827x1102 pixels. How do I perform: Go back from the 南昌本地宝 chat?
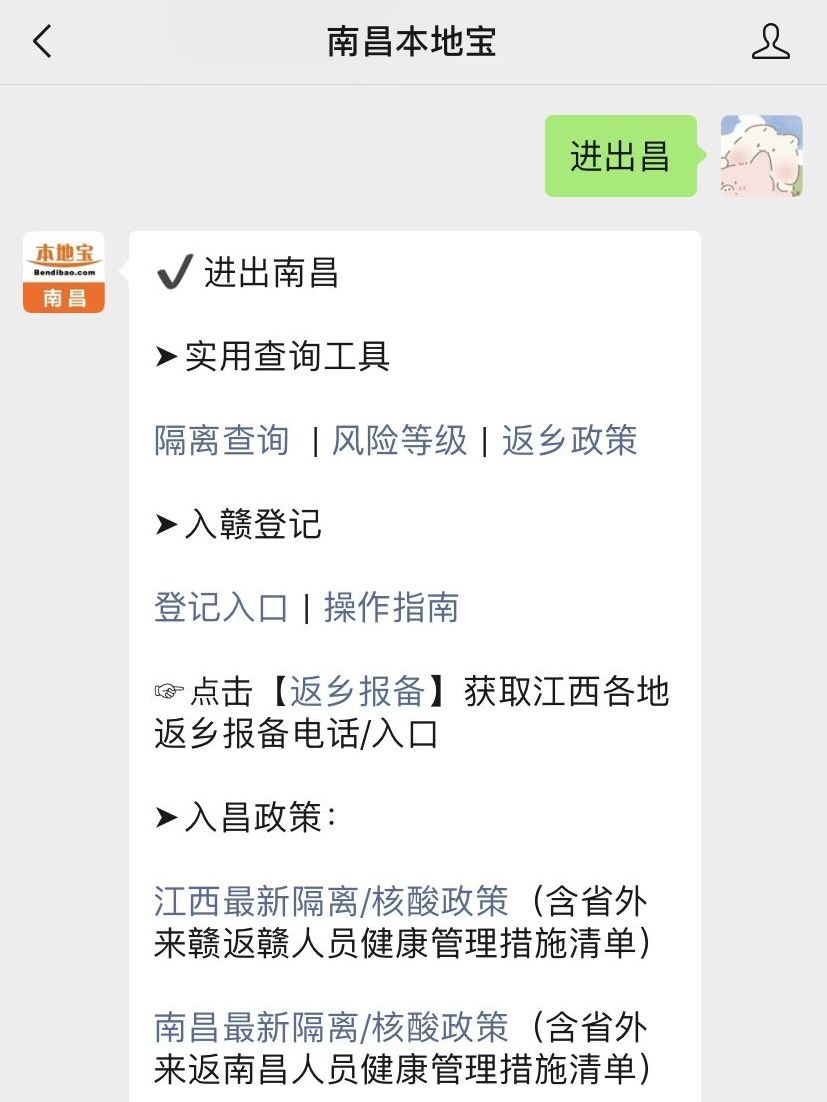pyautogui.click(x=42, y=42)
